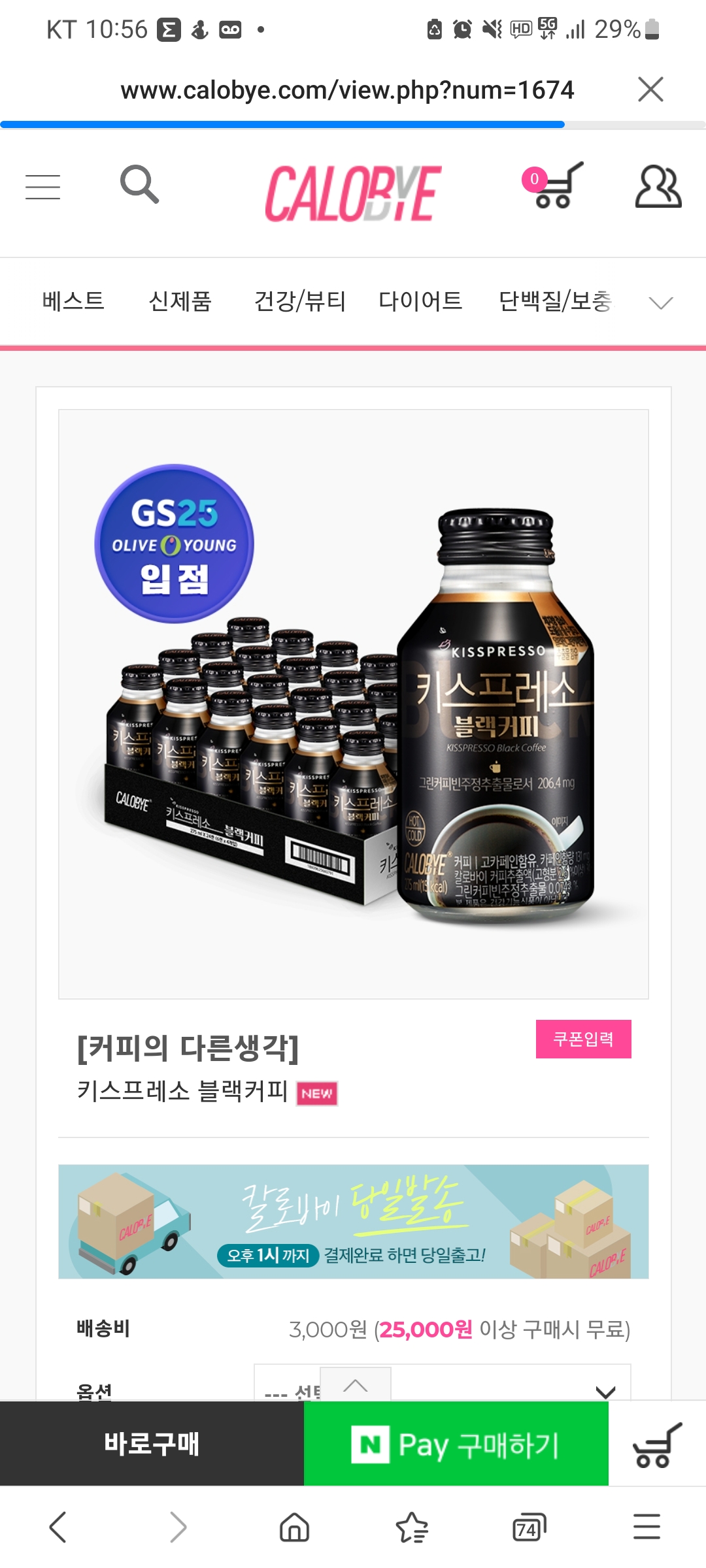
Task: Open the my account profile icon
Action: (x=658, y=187)
